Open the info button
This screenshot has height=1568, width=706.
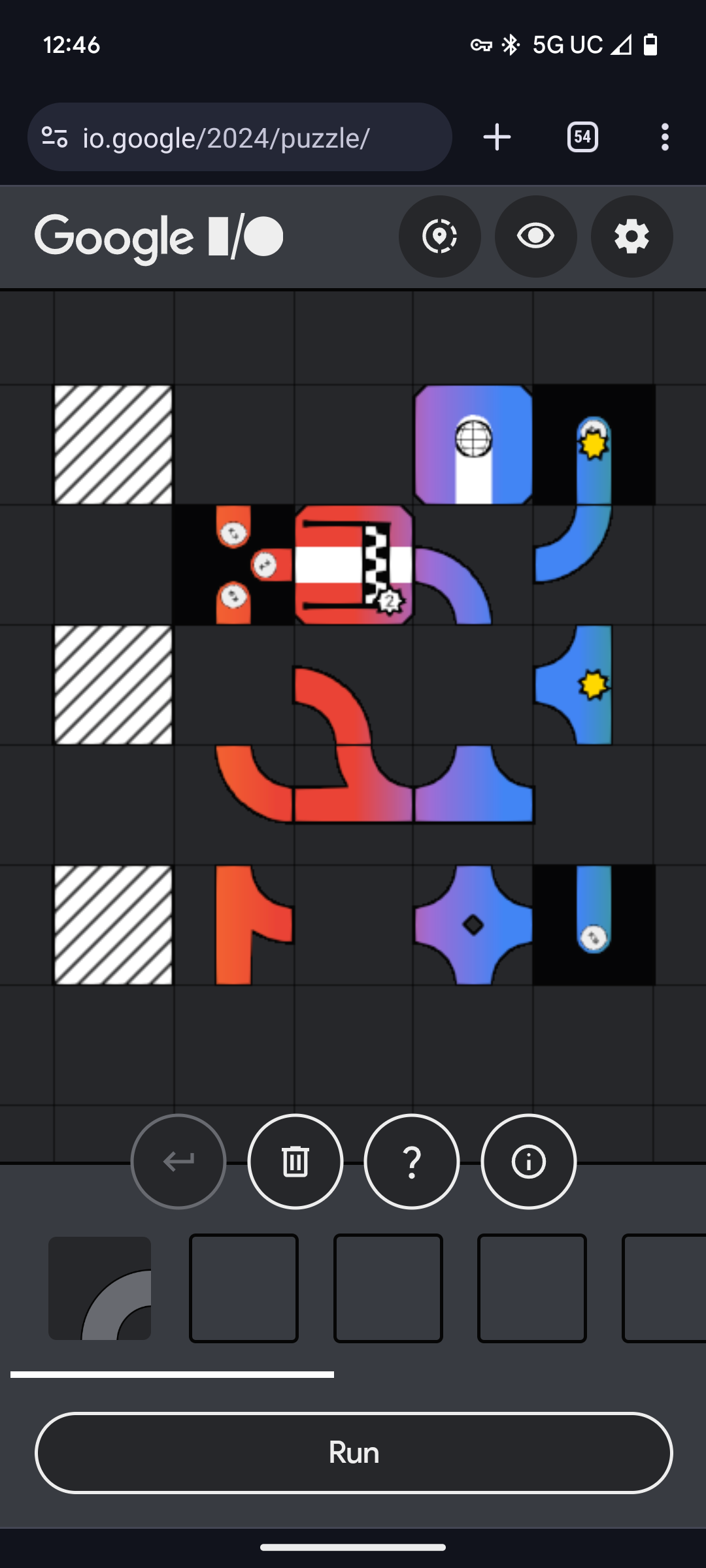[x=528, y=1162]
